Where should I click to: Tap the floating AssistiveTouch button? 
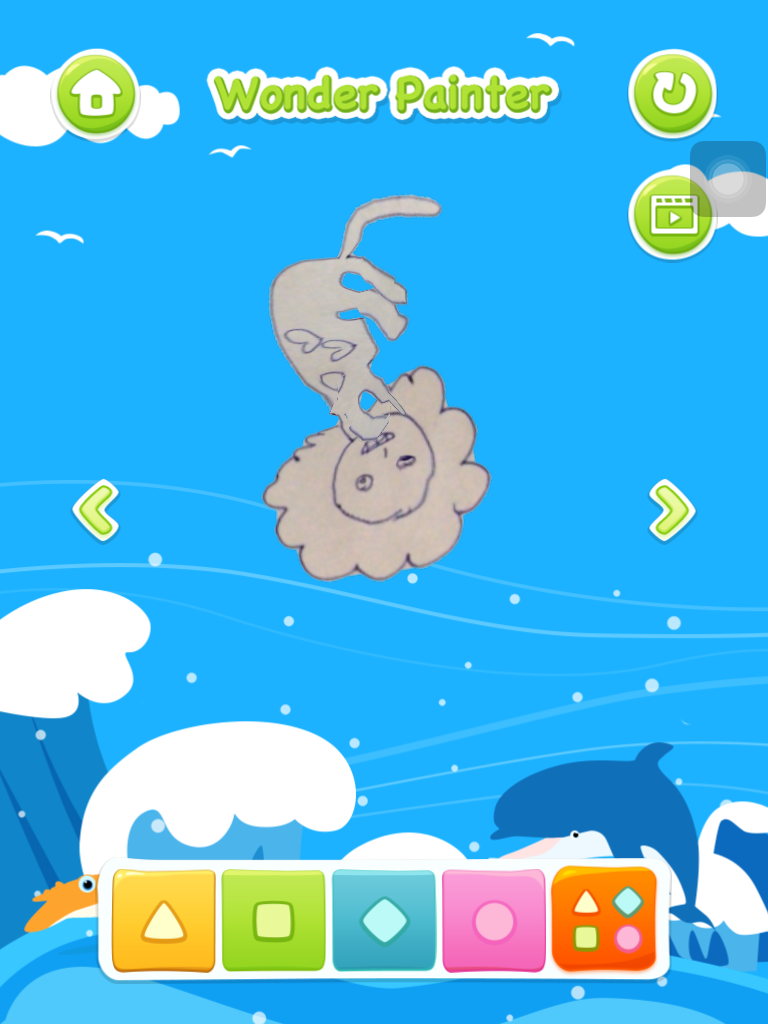click(x=728, y=180)
